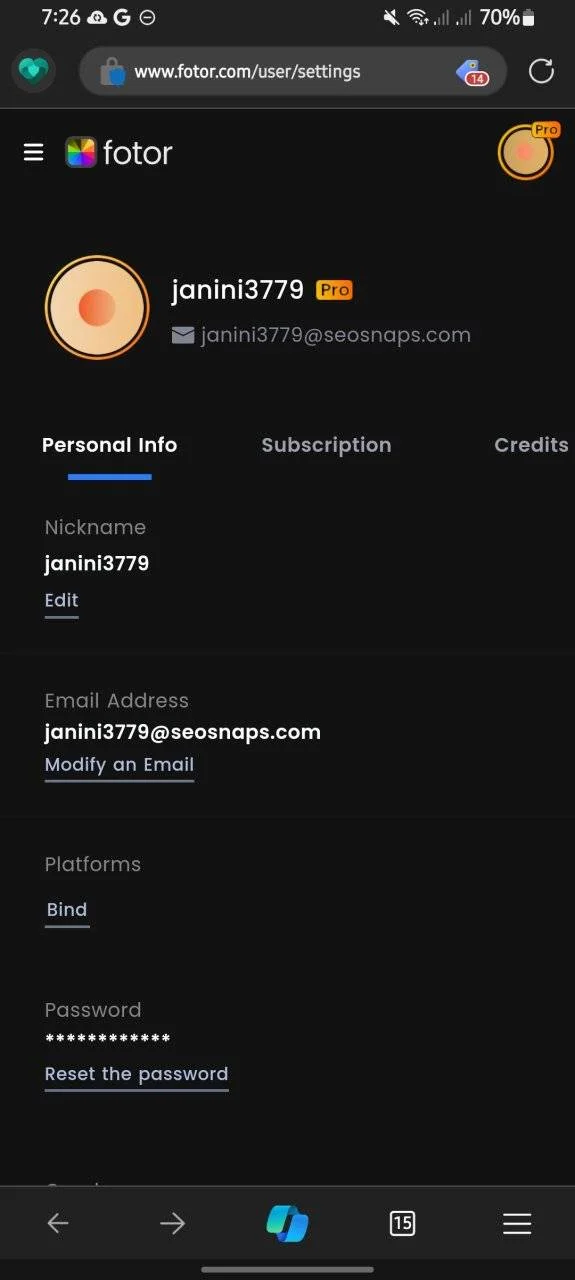Open the Copilot button in bottom bar

tap(288, 1223)
